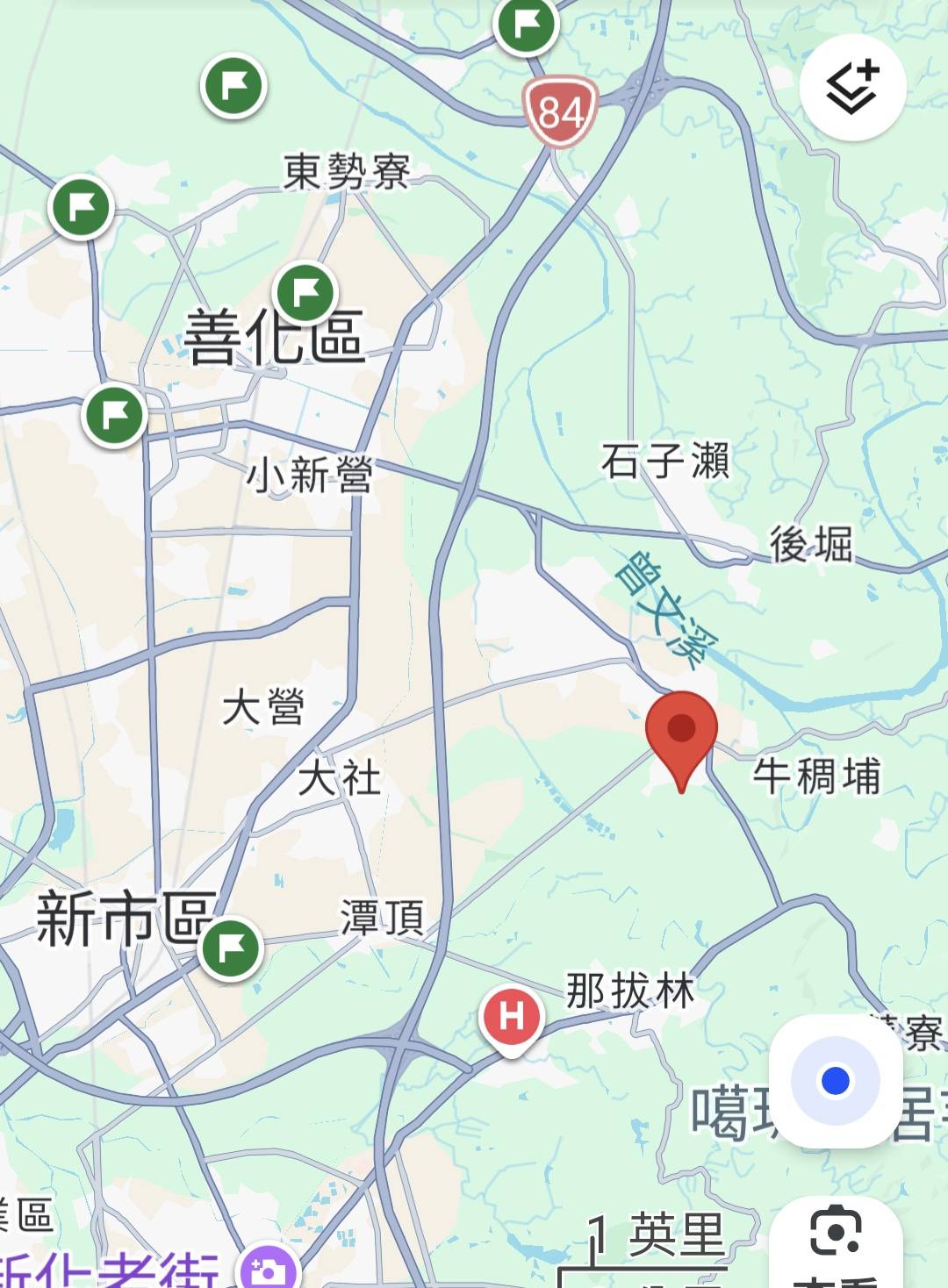The width and height of the screenshot is (948, 1288).
Task: Select the green flag marker above 善化區
Action: (x=305, y=293)
